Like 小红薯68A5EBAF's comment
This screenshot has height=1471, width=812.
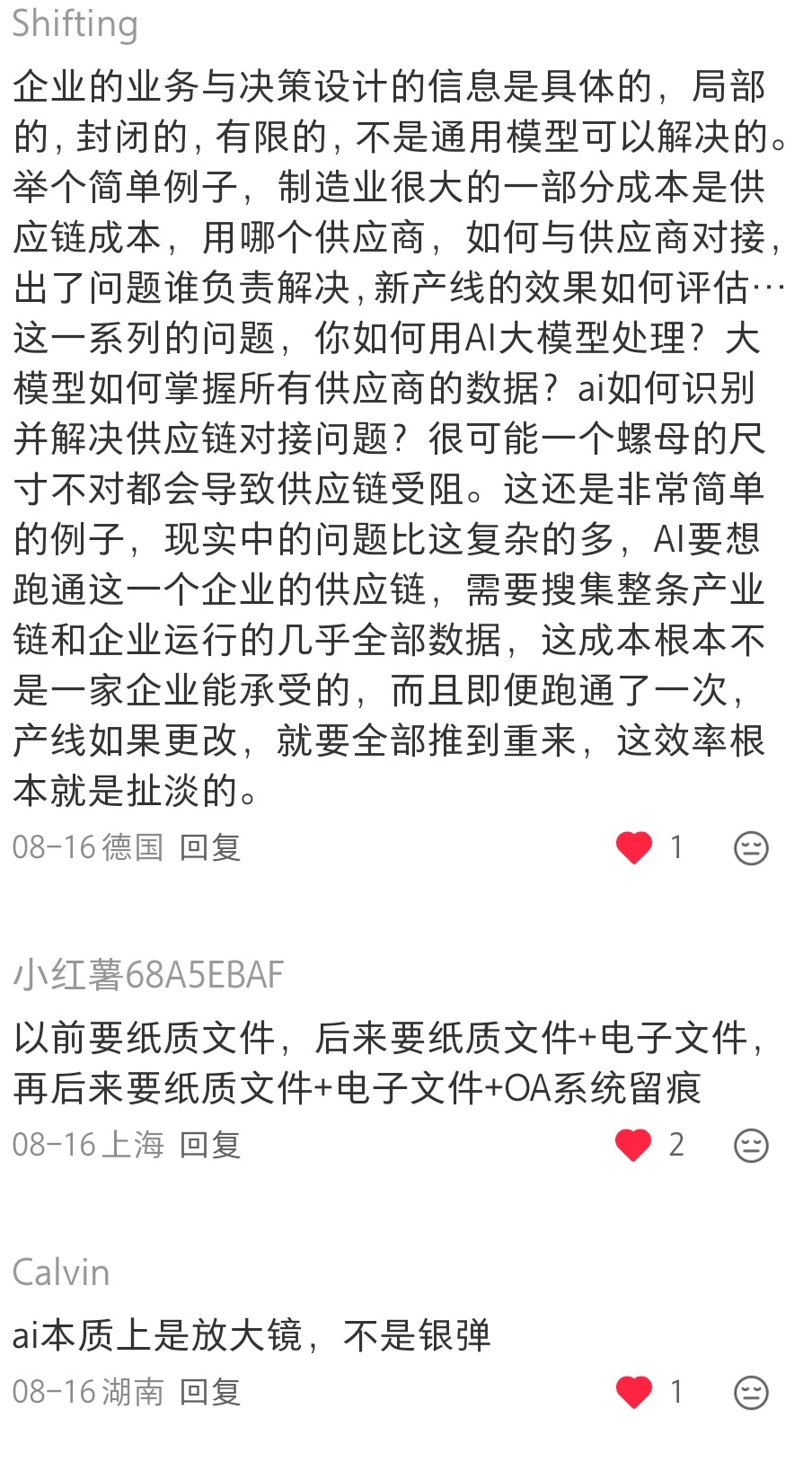tap(633, 1145)
